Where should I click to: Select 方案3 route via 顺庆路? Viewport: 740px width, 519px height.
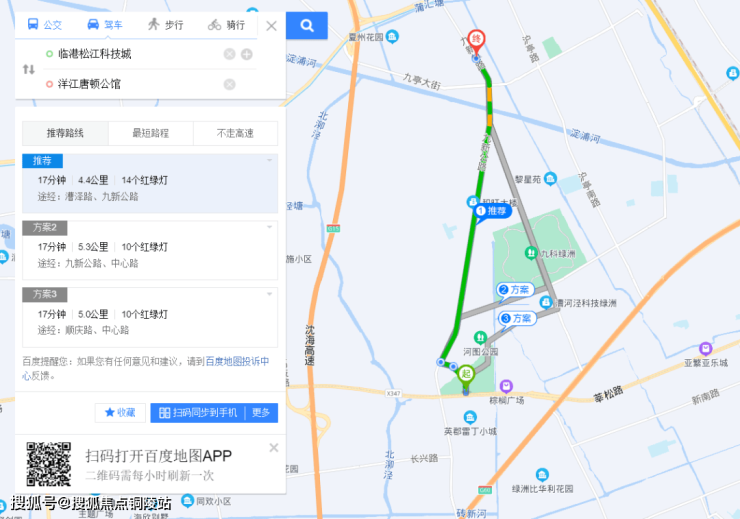click(x=149, y=321)
